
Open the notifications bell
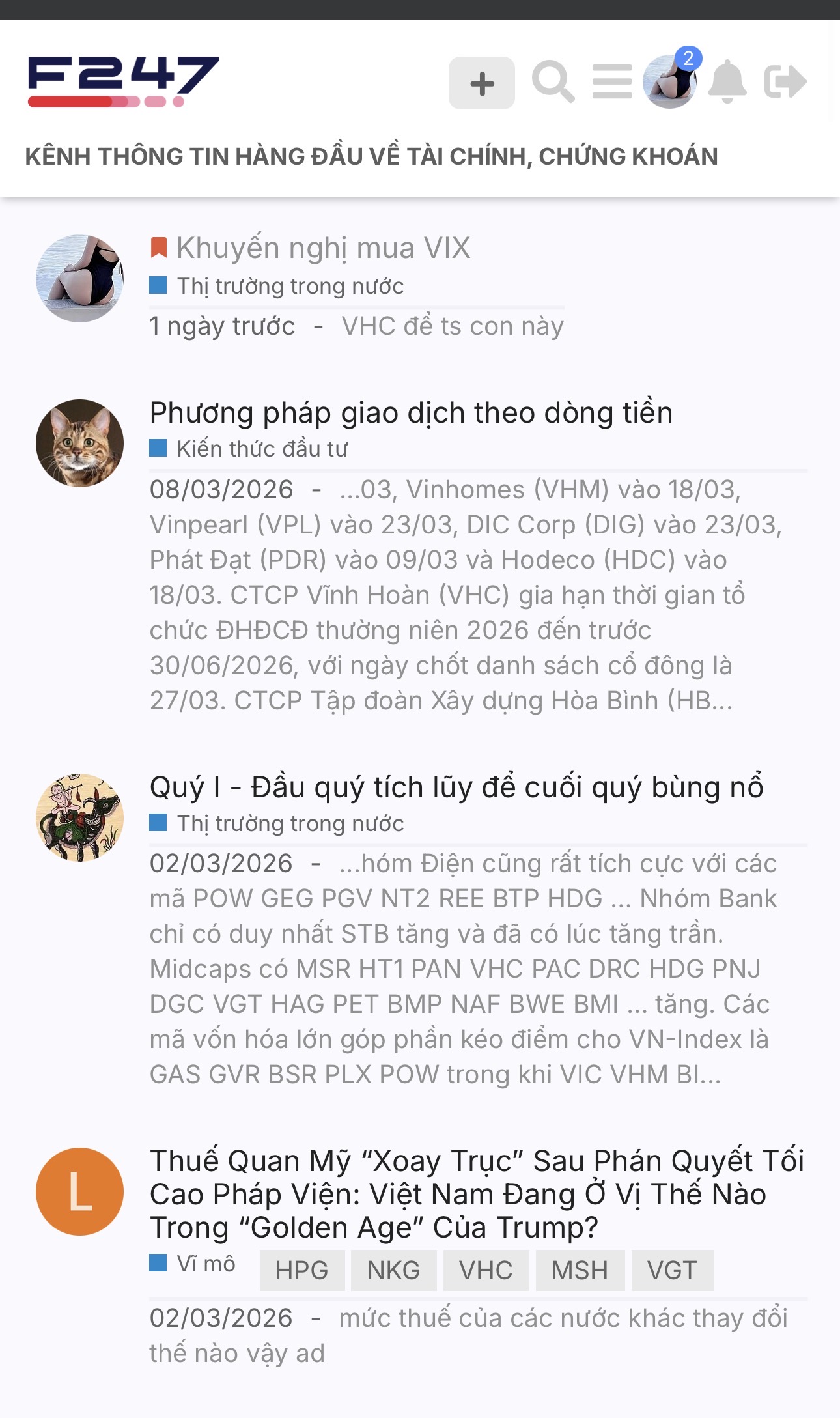point(727,82)
